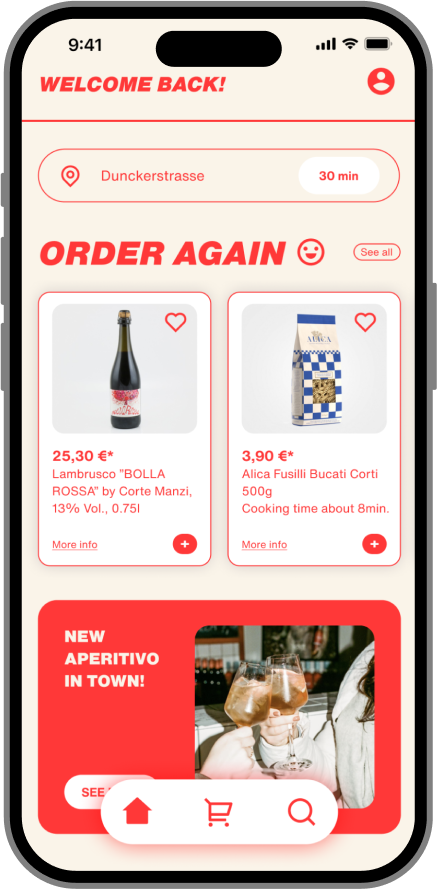Open More info for Lambrusco wine
437x889 pixels.
tap(75, 545)
